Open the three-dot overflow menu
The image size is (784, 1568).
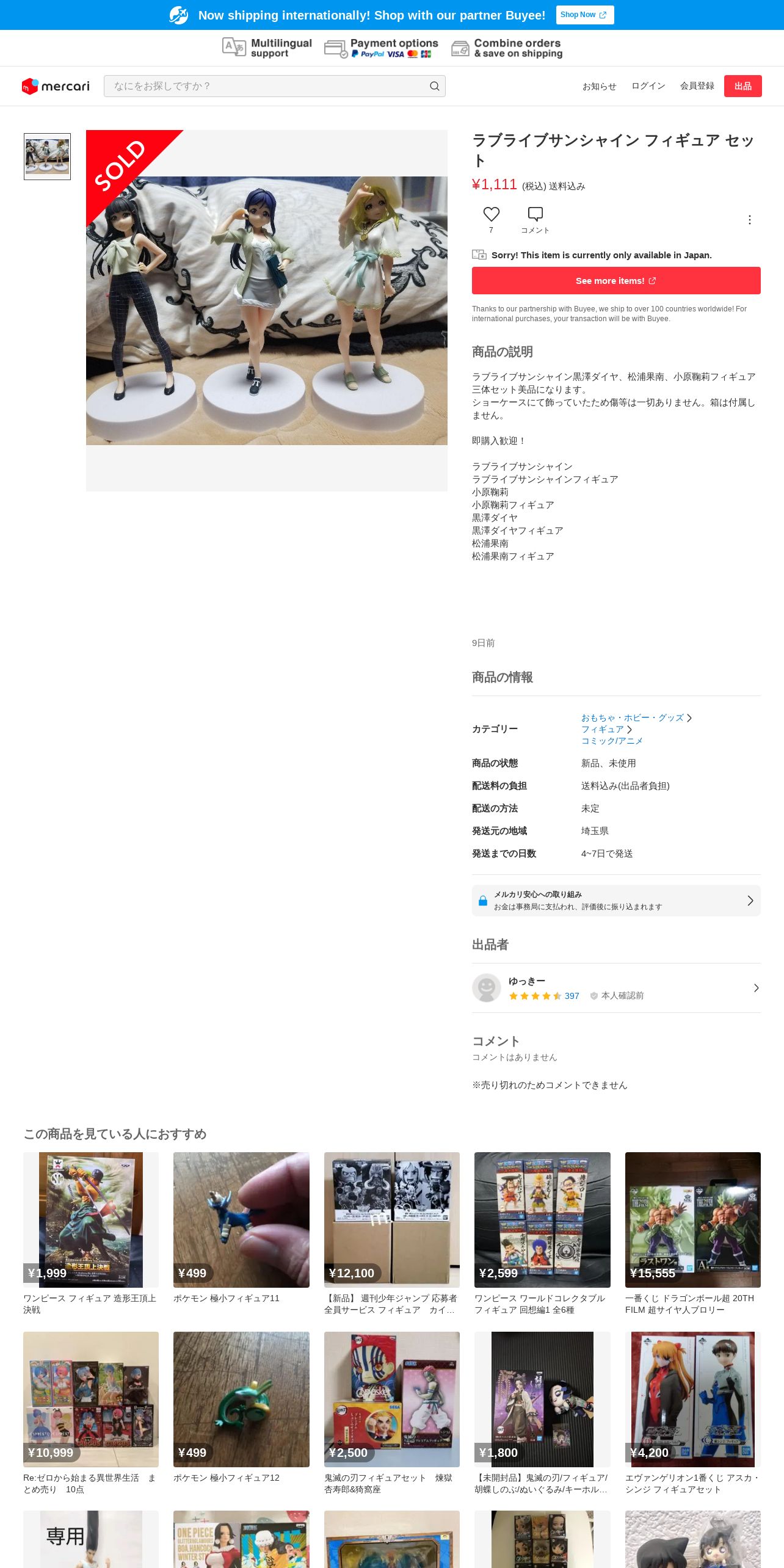[x=749, y=220]
